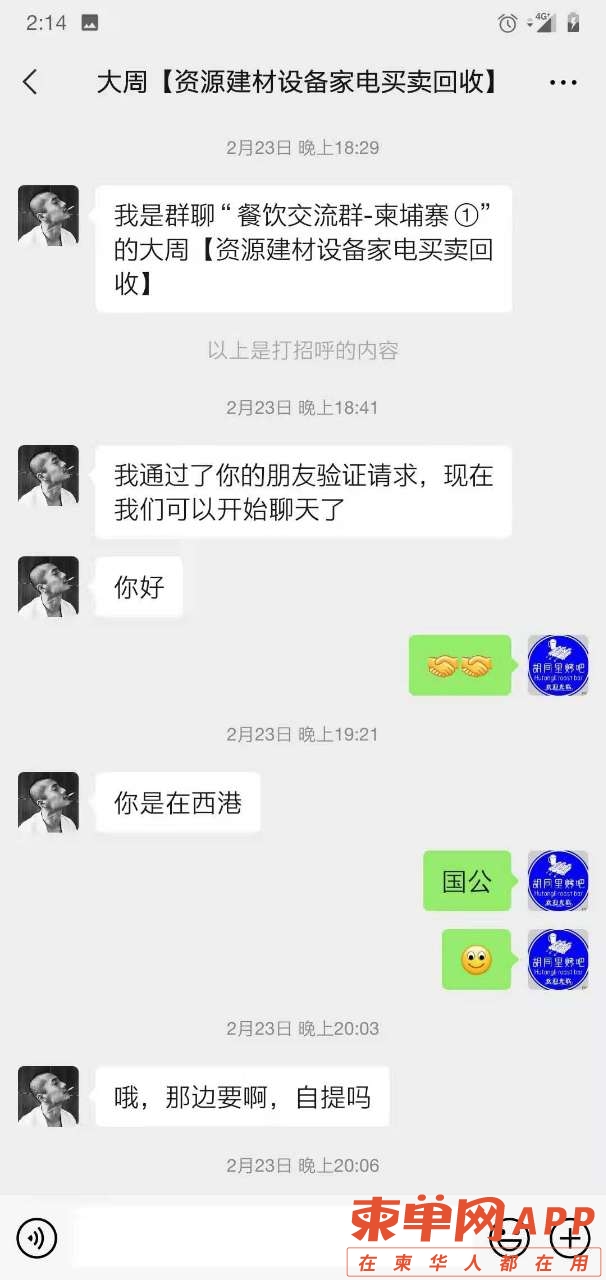Open 大周's avatar beside 你是在西港
Image resolution: width=606 pixels, height=1280 pixels.
click(x=48, y=802)
